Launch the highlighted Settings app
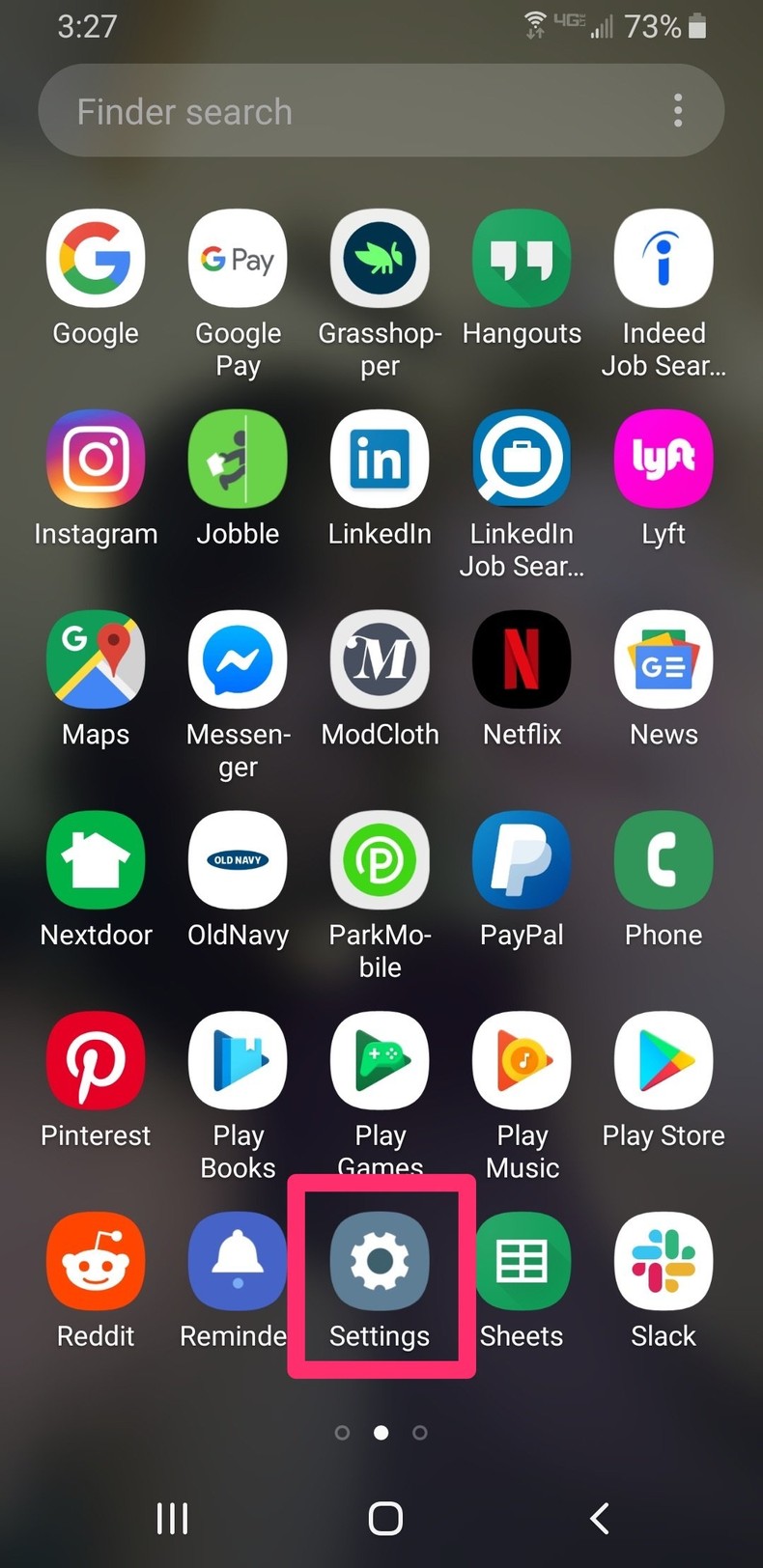 380,1261
